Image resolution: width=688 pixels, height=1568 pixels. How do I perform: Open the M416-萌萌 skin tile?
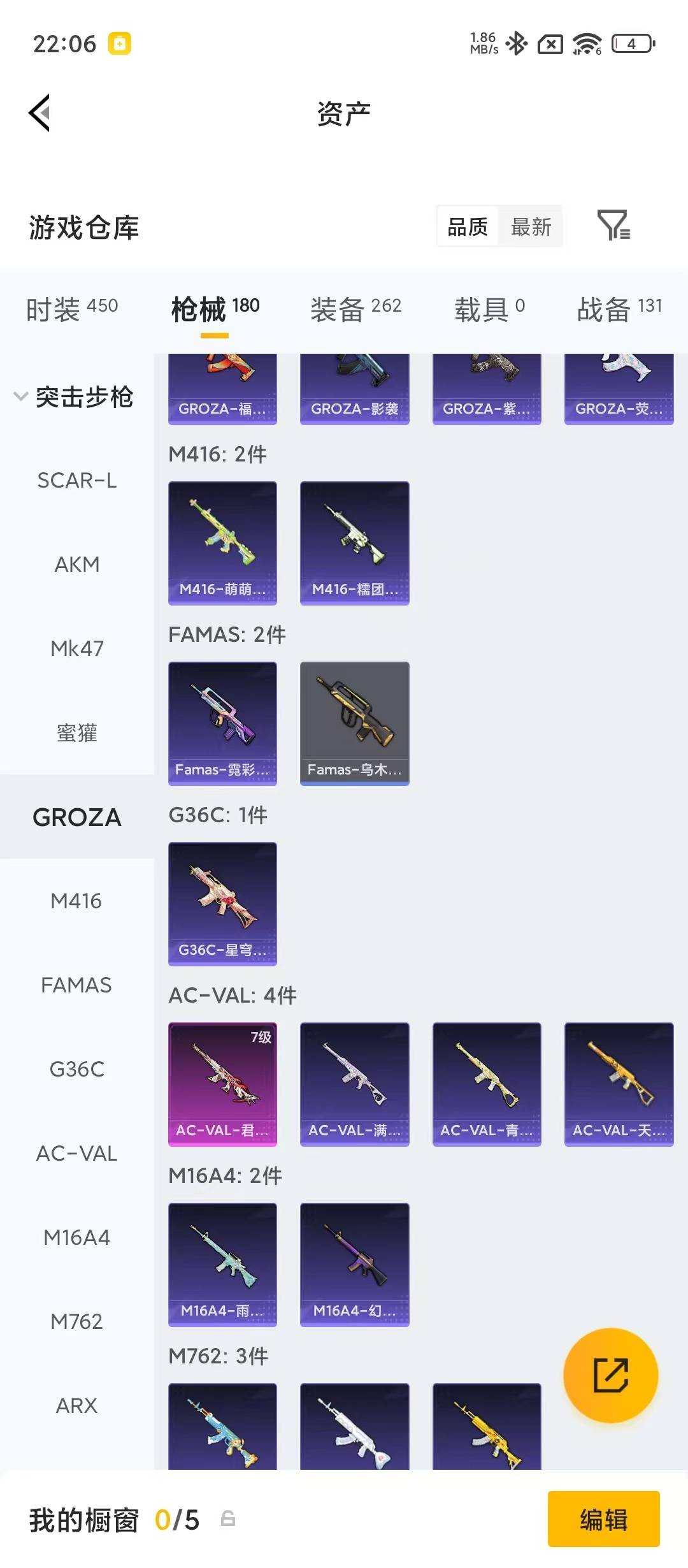(x=222, y=543)
